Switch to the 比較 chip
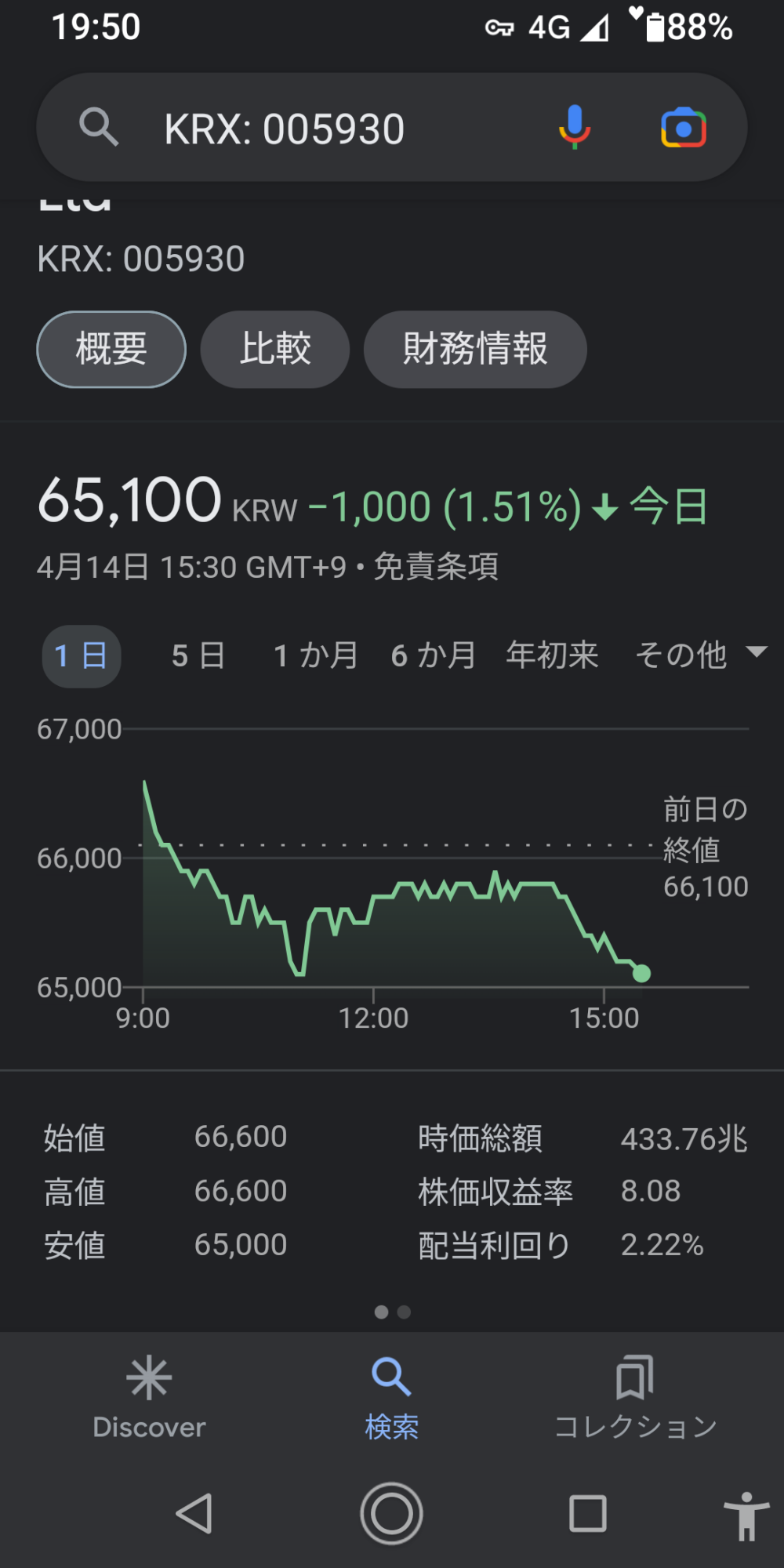Viewport: 784px width, 1568px height. [x=275, y=349]
